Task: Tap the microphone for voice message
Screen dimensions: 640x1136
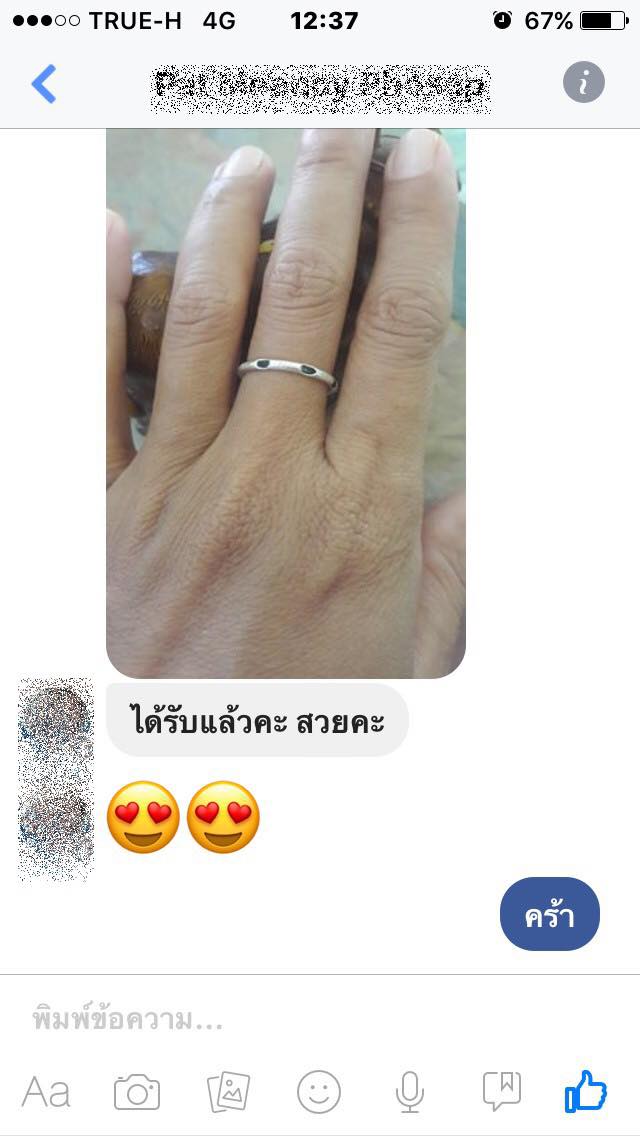Action: [x=409, y=1092]
